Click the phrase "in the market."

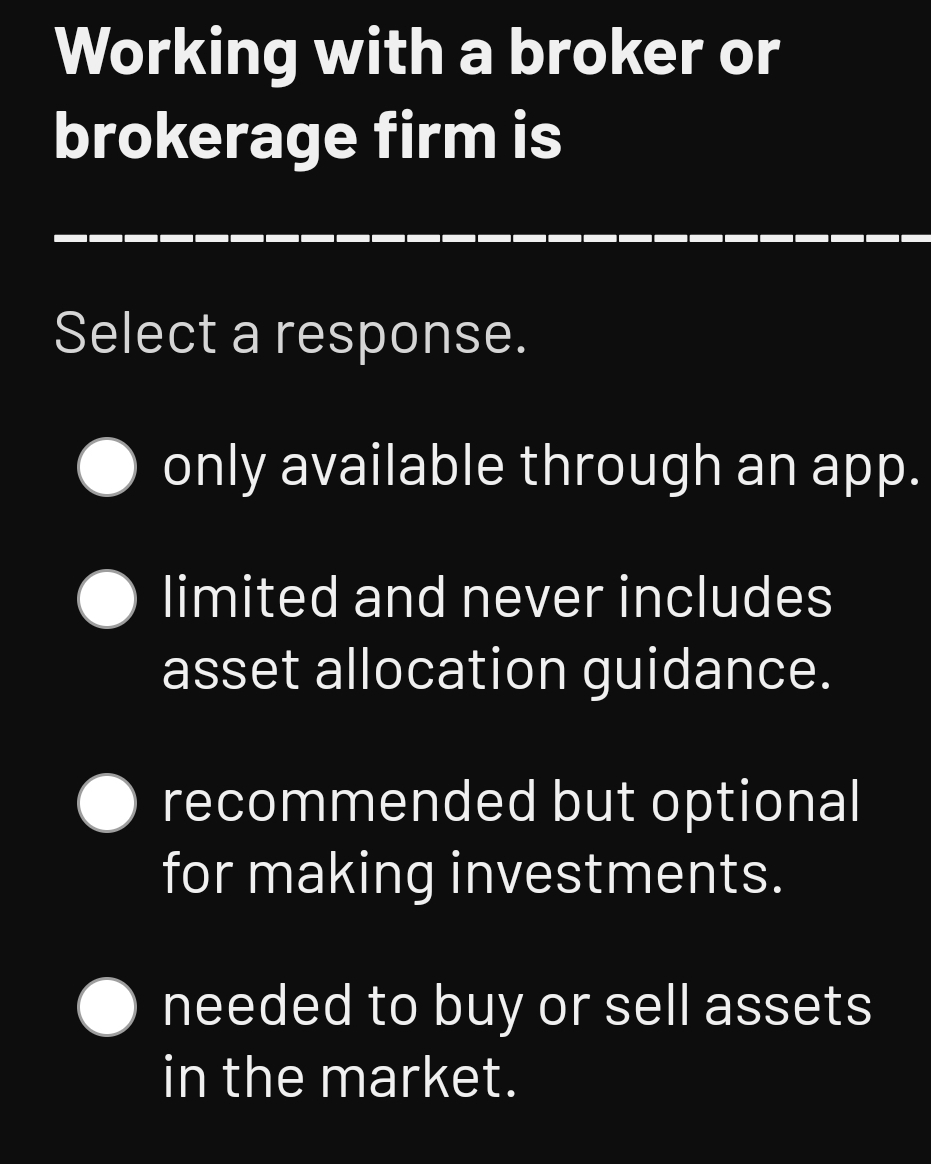340,1078
